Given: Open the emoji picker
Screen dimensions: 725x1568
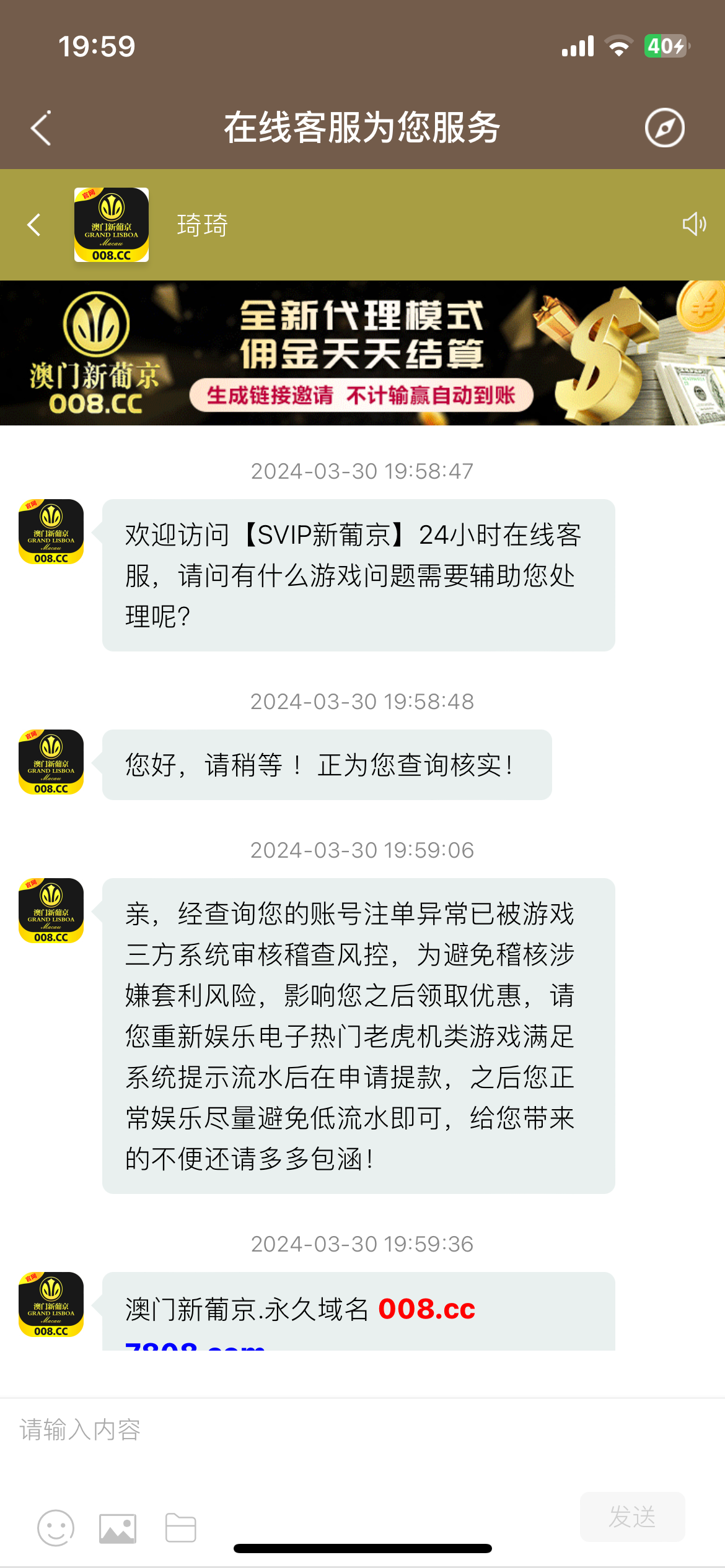Looking at the screenshot, I should pyautogui.click(x=56, y=1528).
